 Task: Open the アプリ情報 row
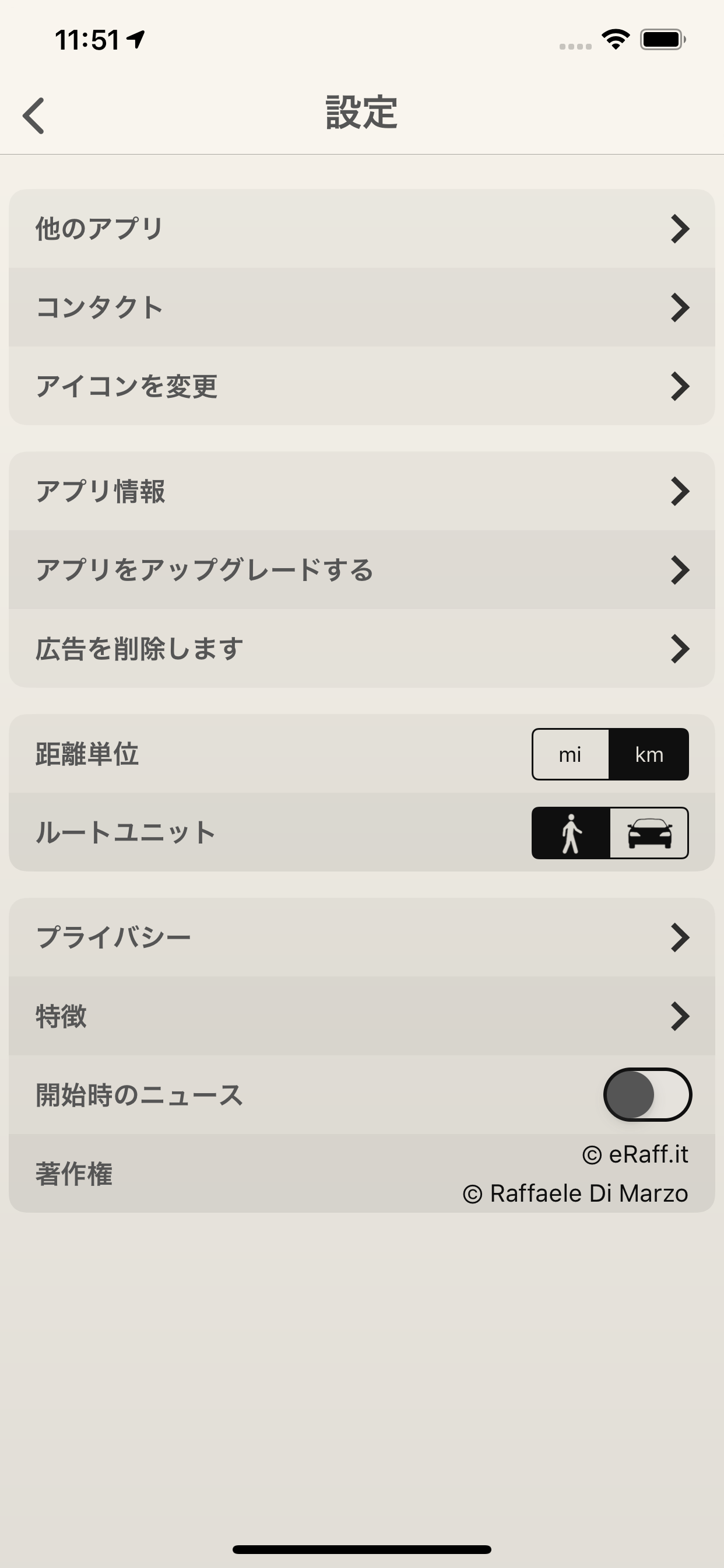pos(361,491)
